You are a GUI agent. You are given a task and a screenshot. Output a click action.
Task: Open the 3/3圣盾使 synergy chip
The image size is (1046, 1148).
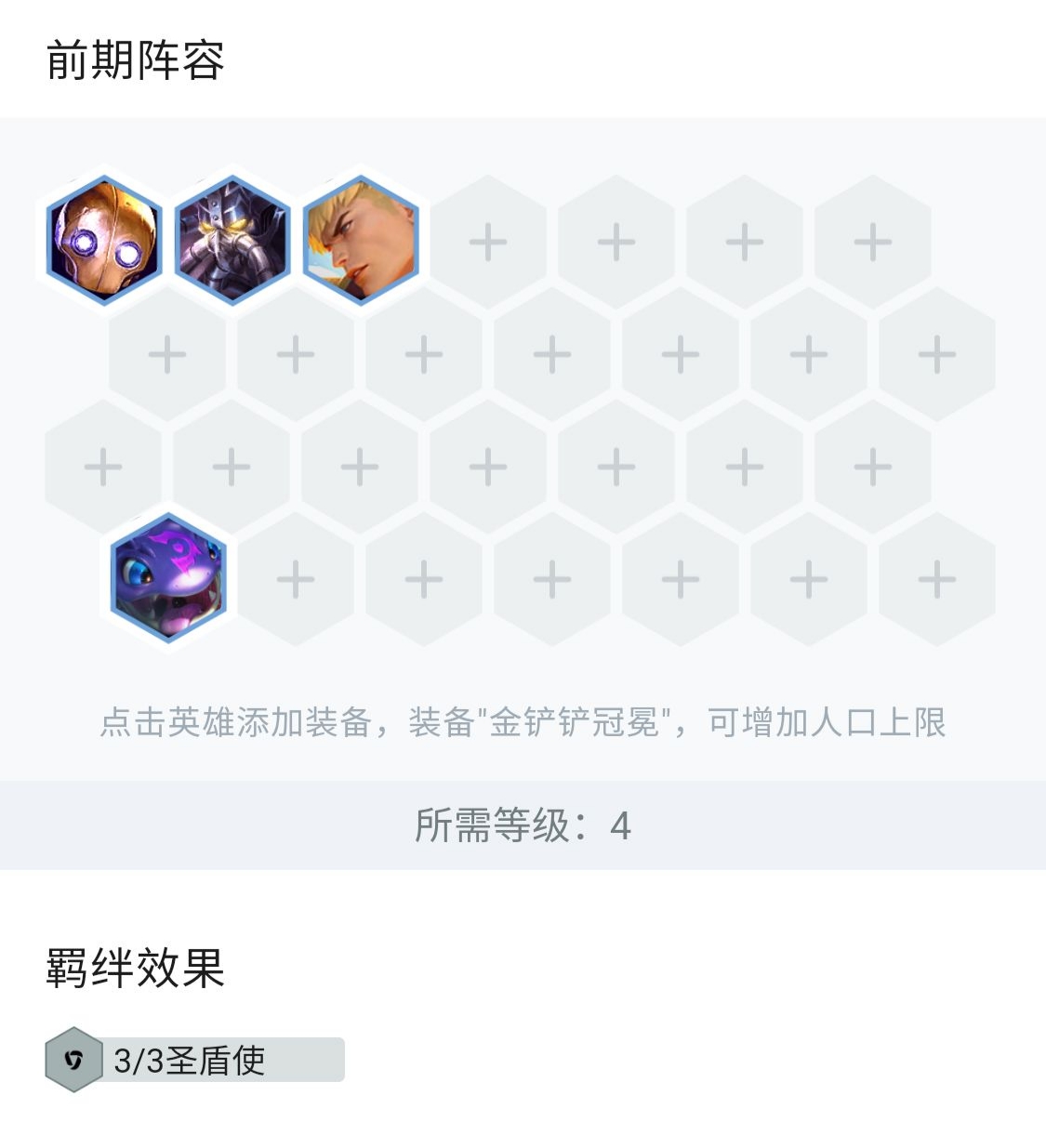tap(195, 1060)
